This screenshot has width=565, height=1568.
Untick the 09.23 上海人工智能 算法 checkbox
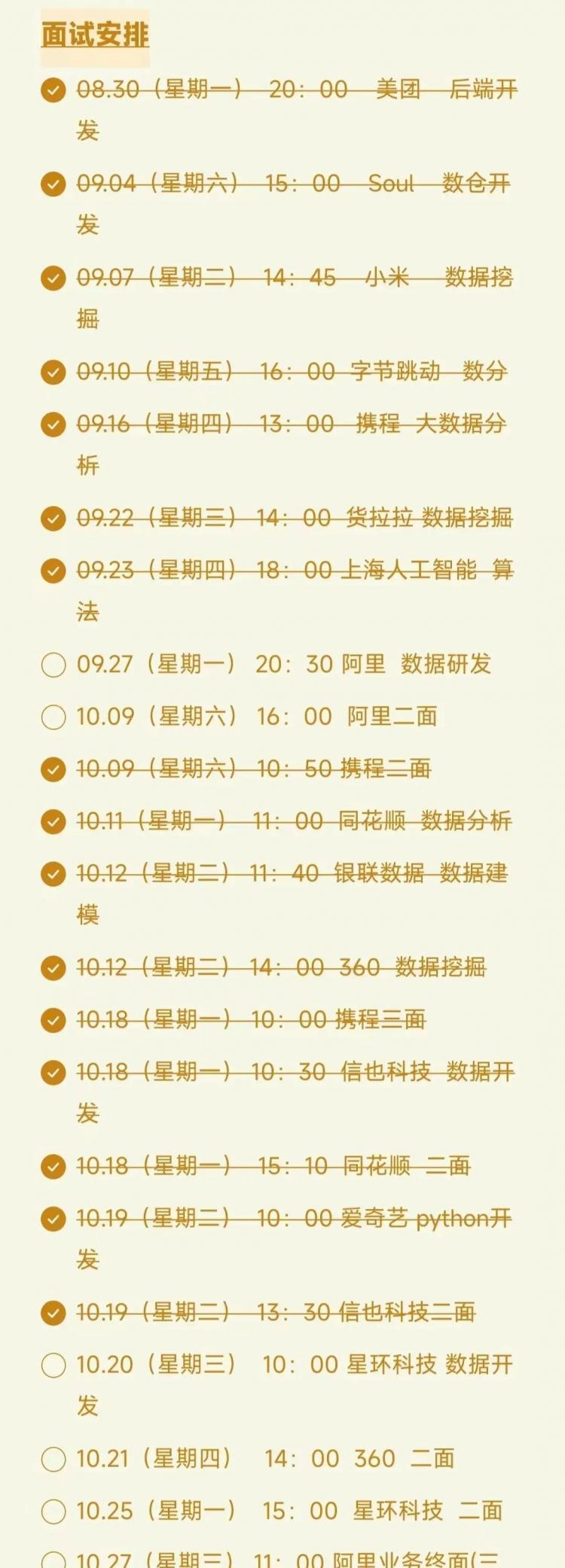[53, 571]
